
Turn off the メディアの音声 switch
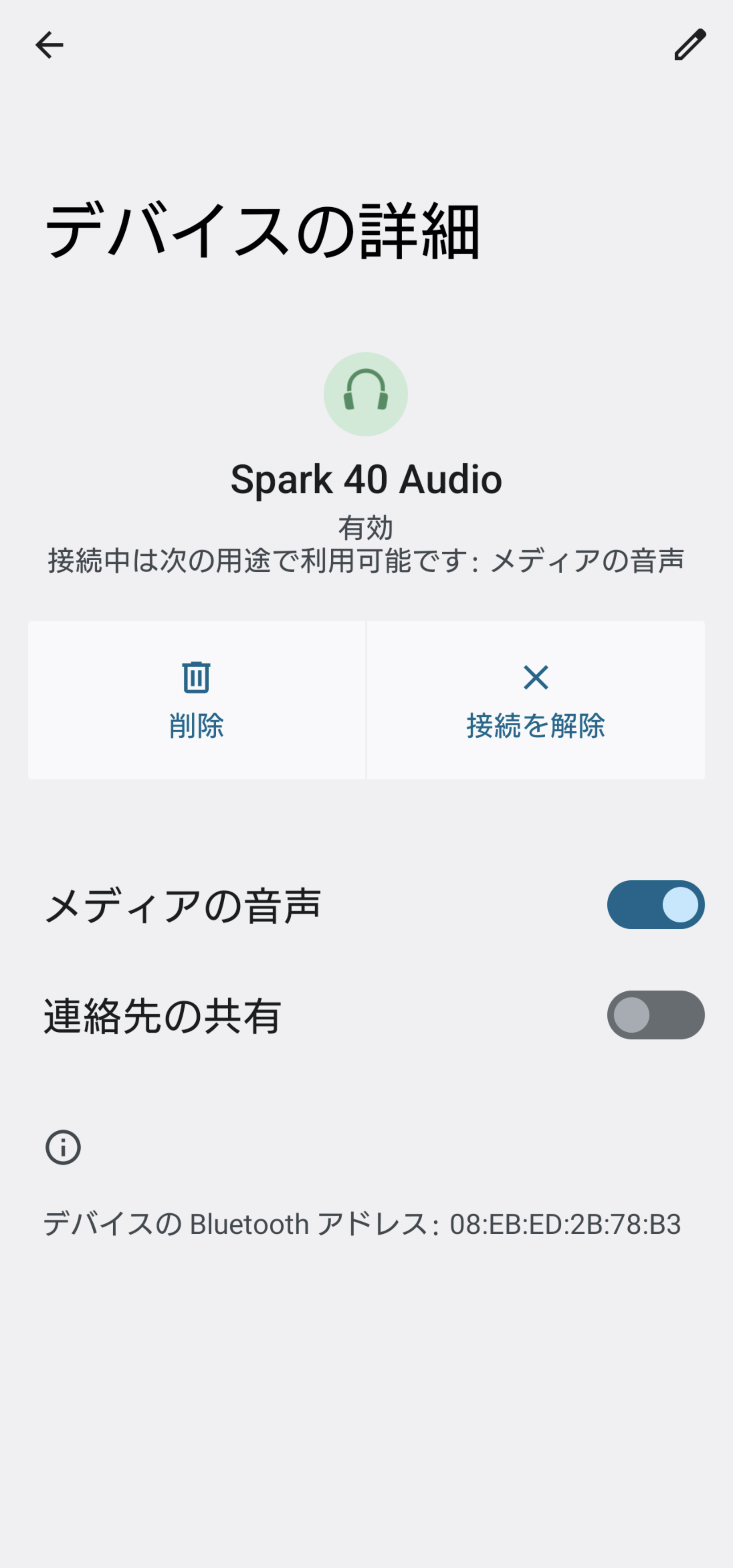[x=656, y=904]
